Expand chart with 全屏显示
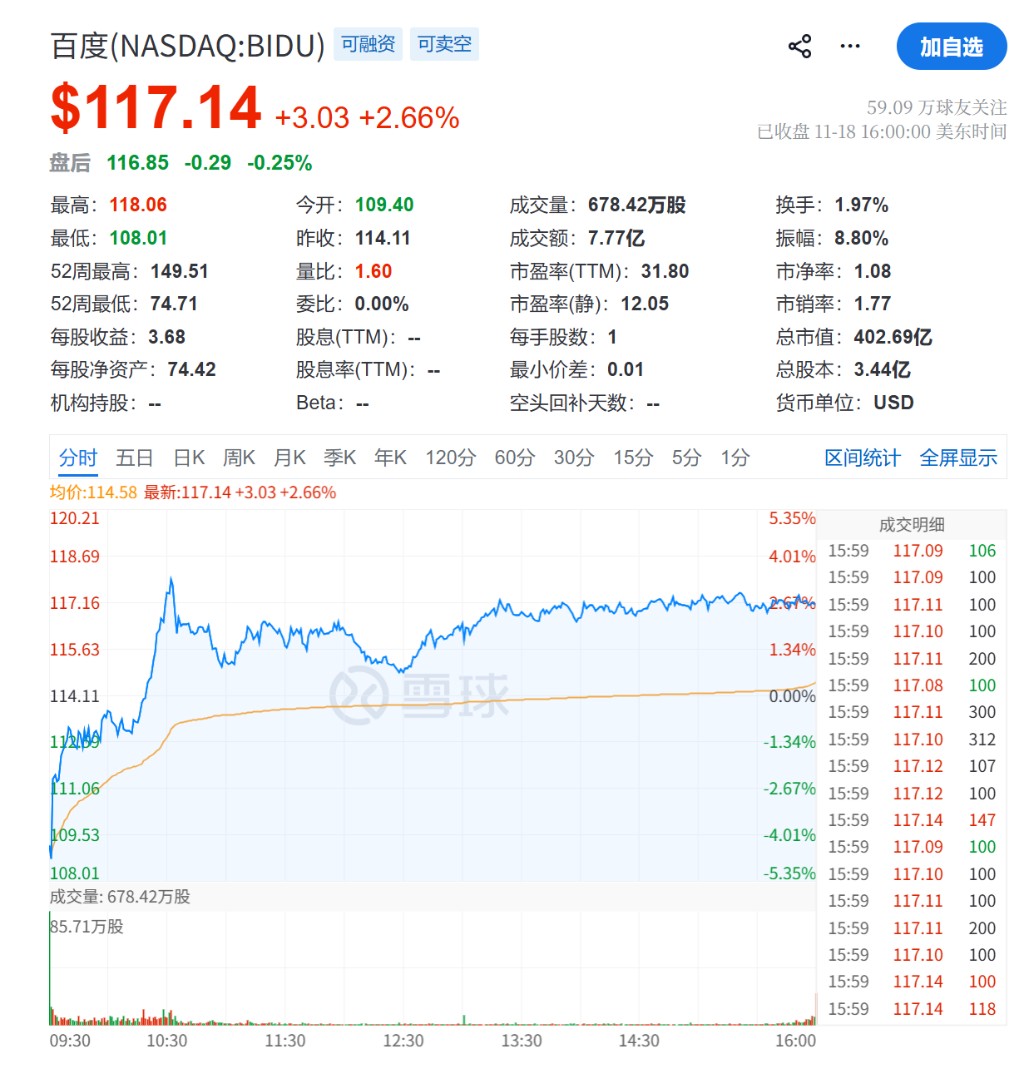This screenshot has width=1024, height=1084. click(x=958, y=458)
